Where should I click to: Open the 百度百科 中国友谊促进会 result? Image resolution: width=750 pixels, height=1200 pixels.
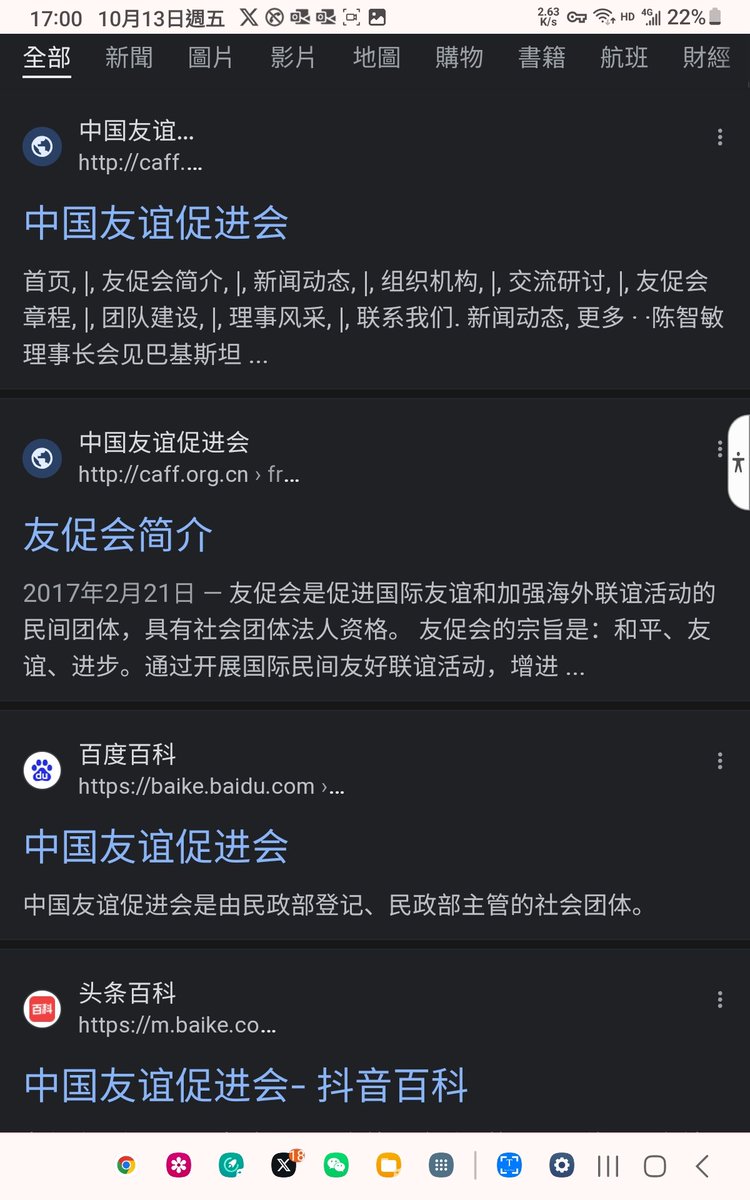pos(156,847)
